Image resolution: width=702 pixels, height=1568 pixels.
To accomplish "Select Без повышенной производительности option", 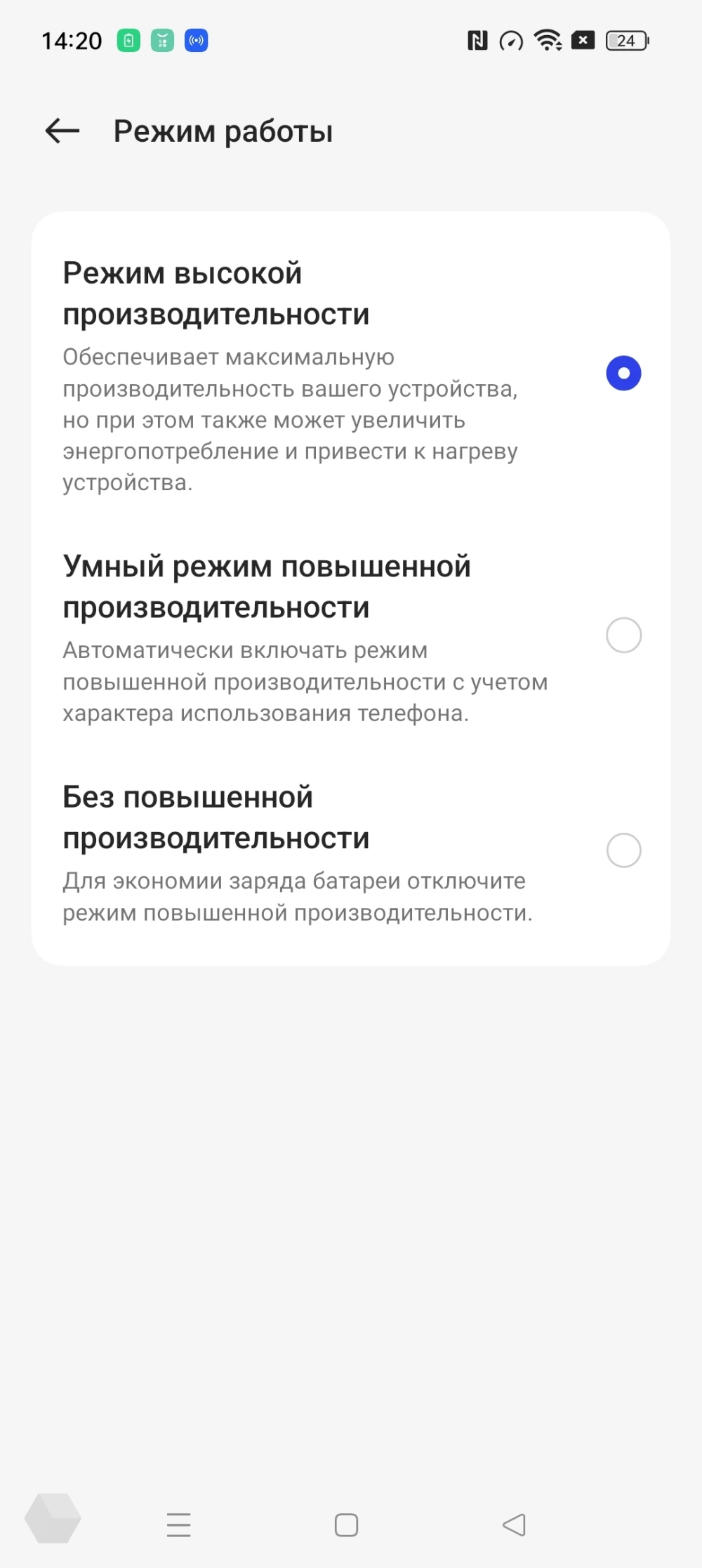I will click(x=623, y=850).
